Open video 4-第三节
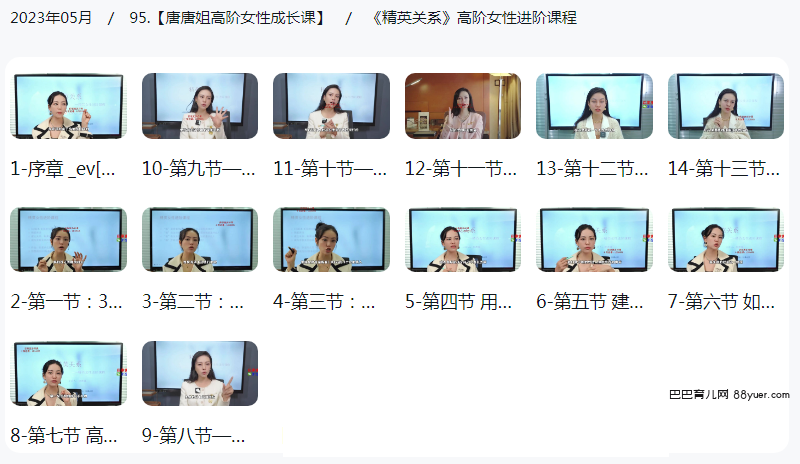The width and height of the screenshot is (800, 464). [x=331, y=240]
